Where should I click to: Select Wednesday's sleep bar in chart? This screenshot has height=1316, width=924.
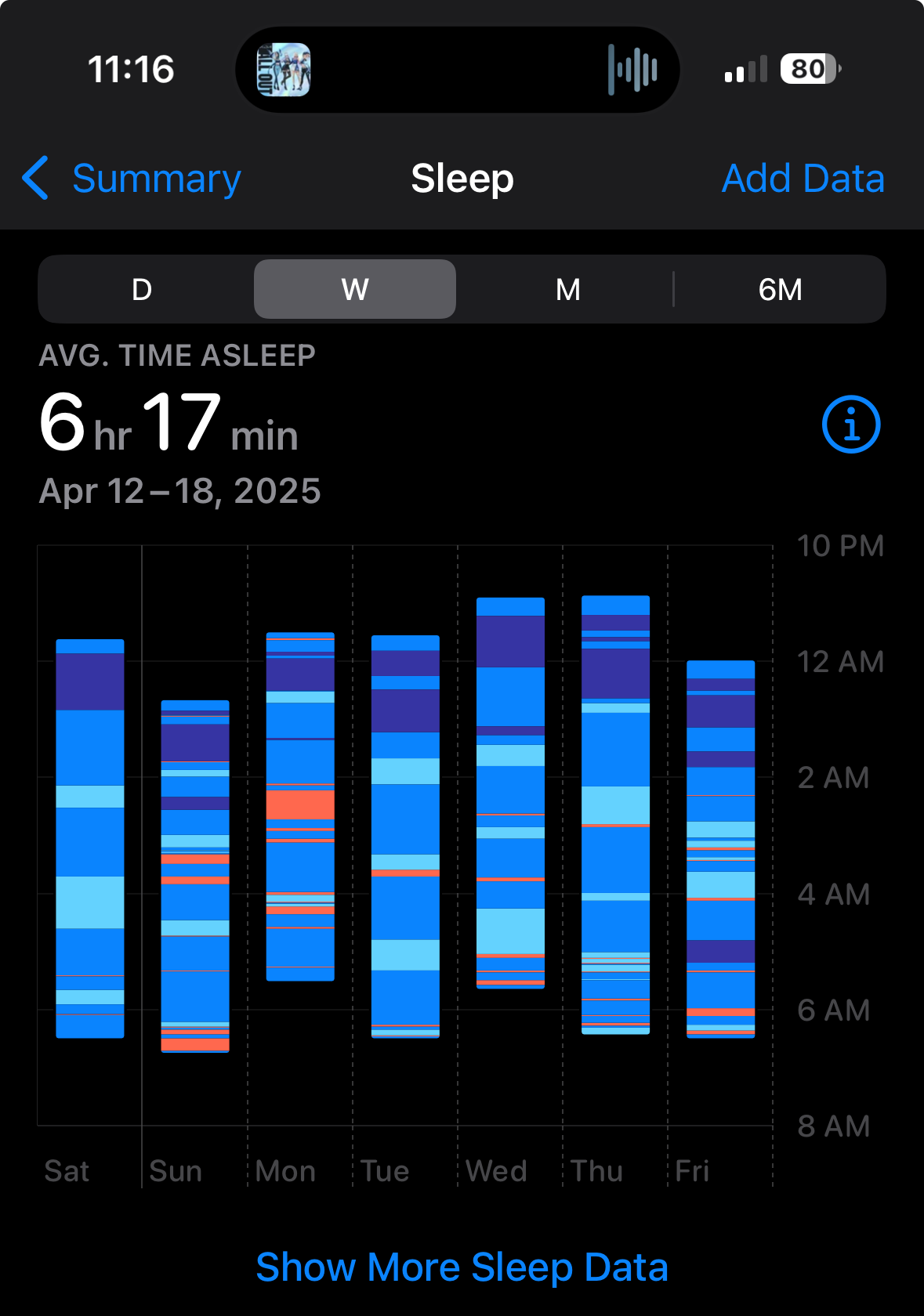point(510,793)
